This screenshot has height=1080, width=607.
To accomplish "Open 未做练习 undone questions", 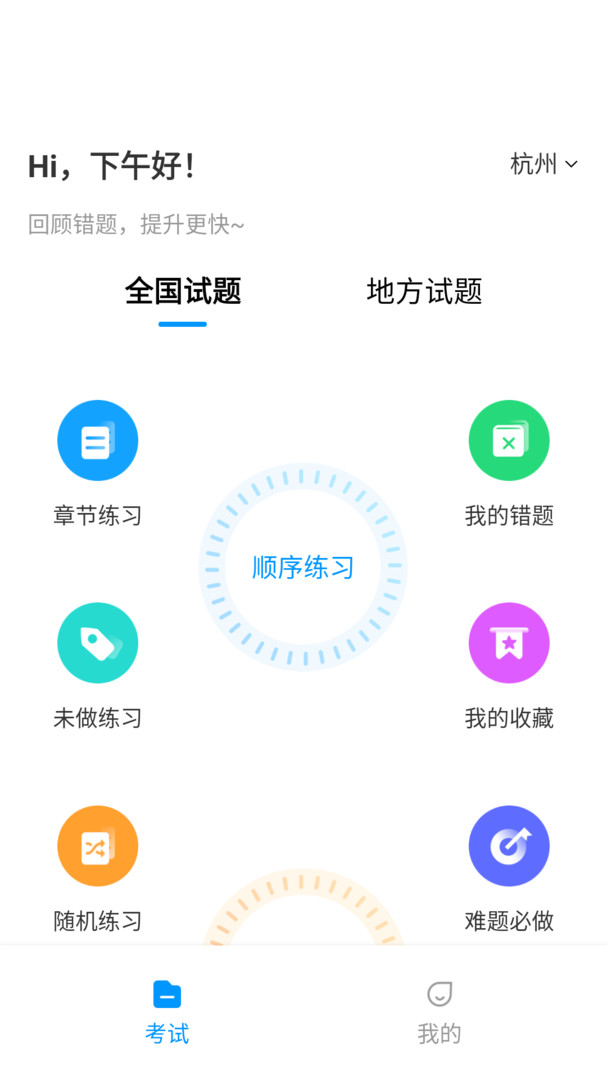I will coord(97,643).
